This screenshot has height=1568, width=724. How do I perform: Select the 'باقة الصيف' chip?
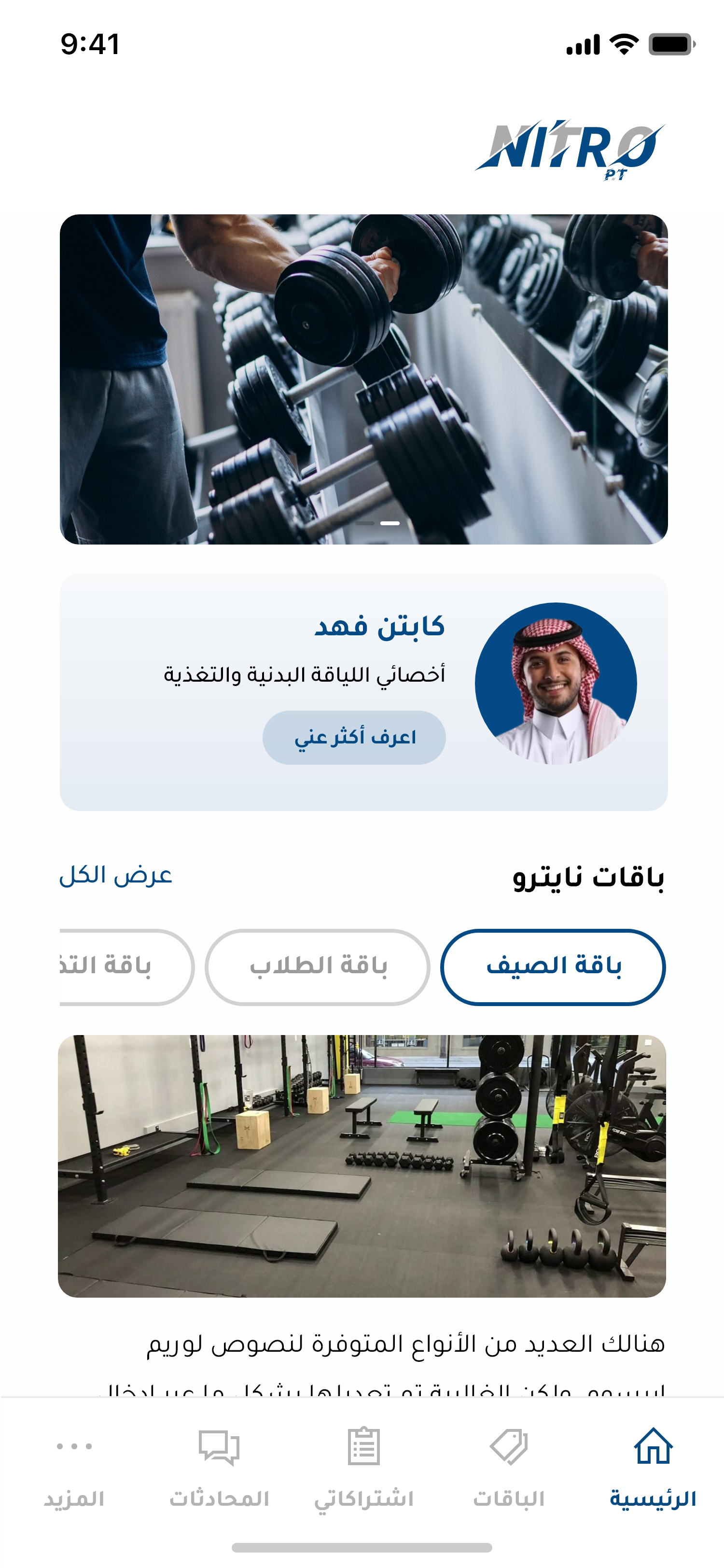tap(553, 966)
